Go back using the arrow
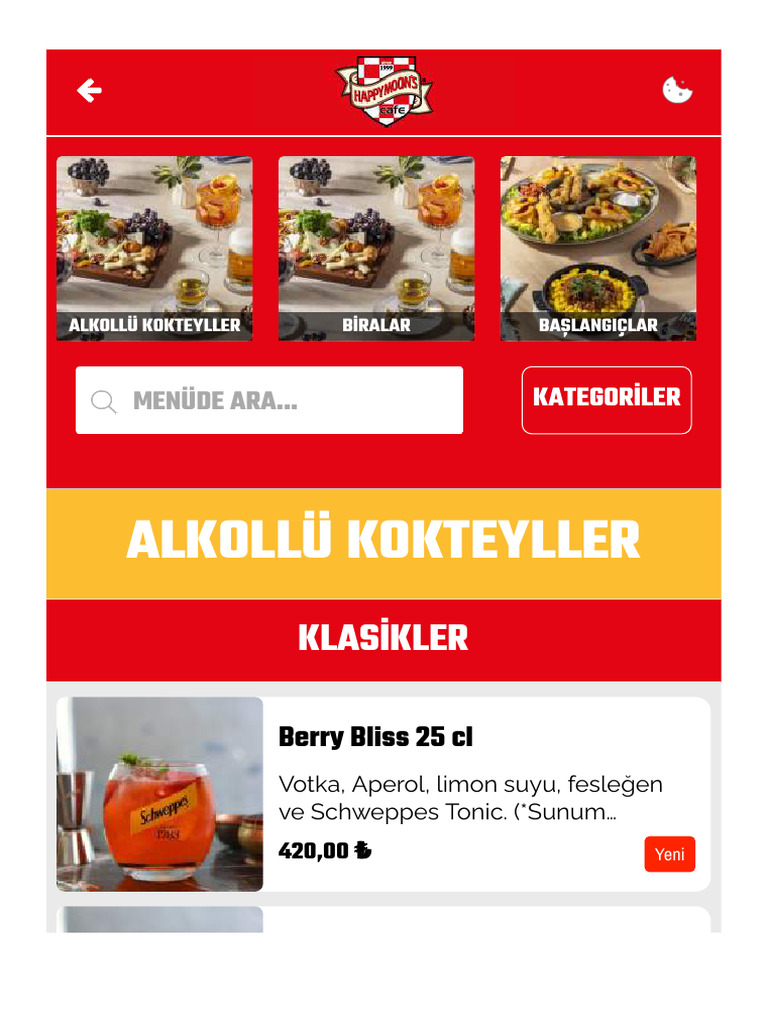 coord(89,90)
